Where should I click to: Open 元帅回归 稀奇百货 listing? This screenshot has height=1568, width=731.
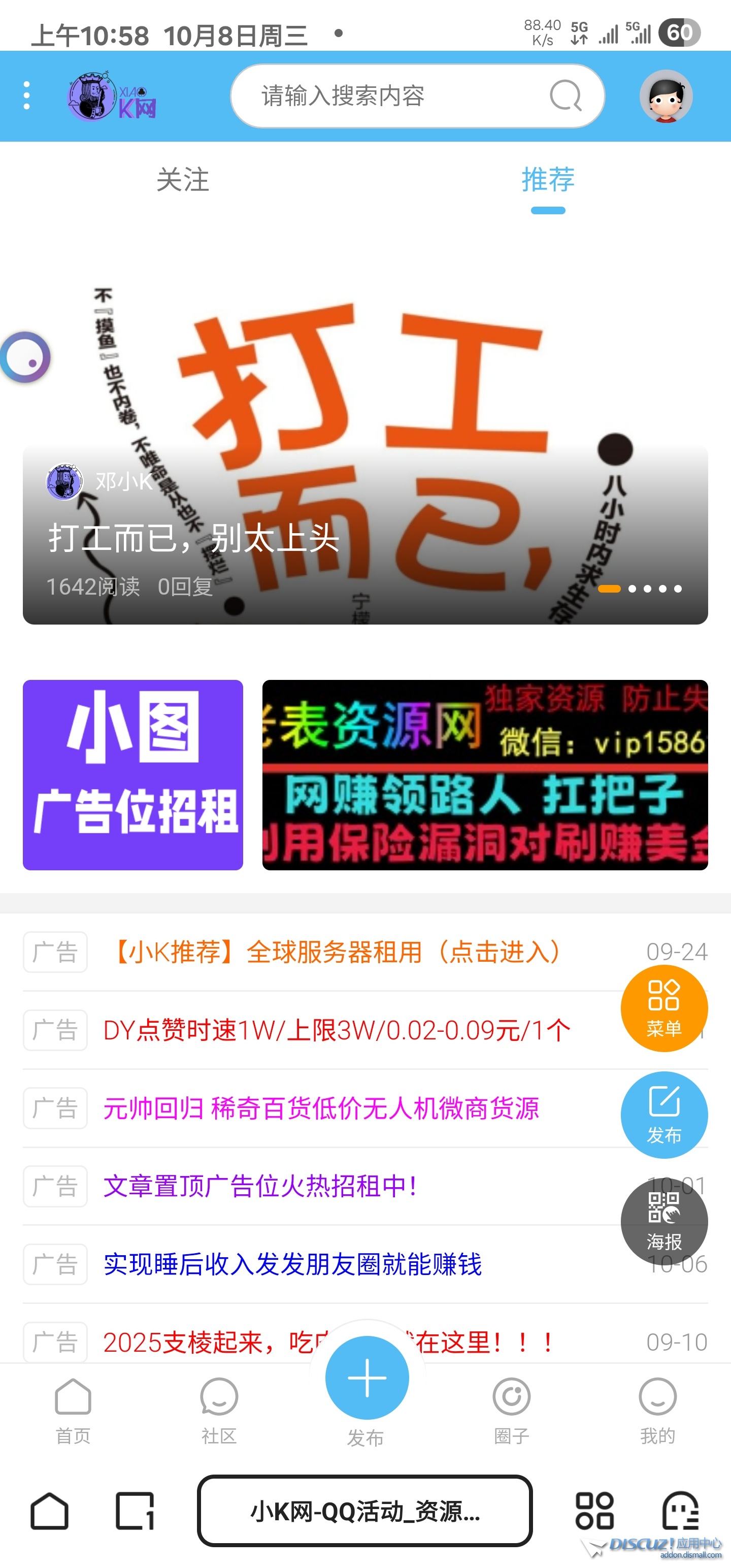(321, 1108)
